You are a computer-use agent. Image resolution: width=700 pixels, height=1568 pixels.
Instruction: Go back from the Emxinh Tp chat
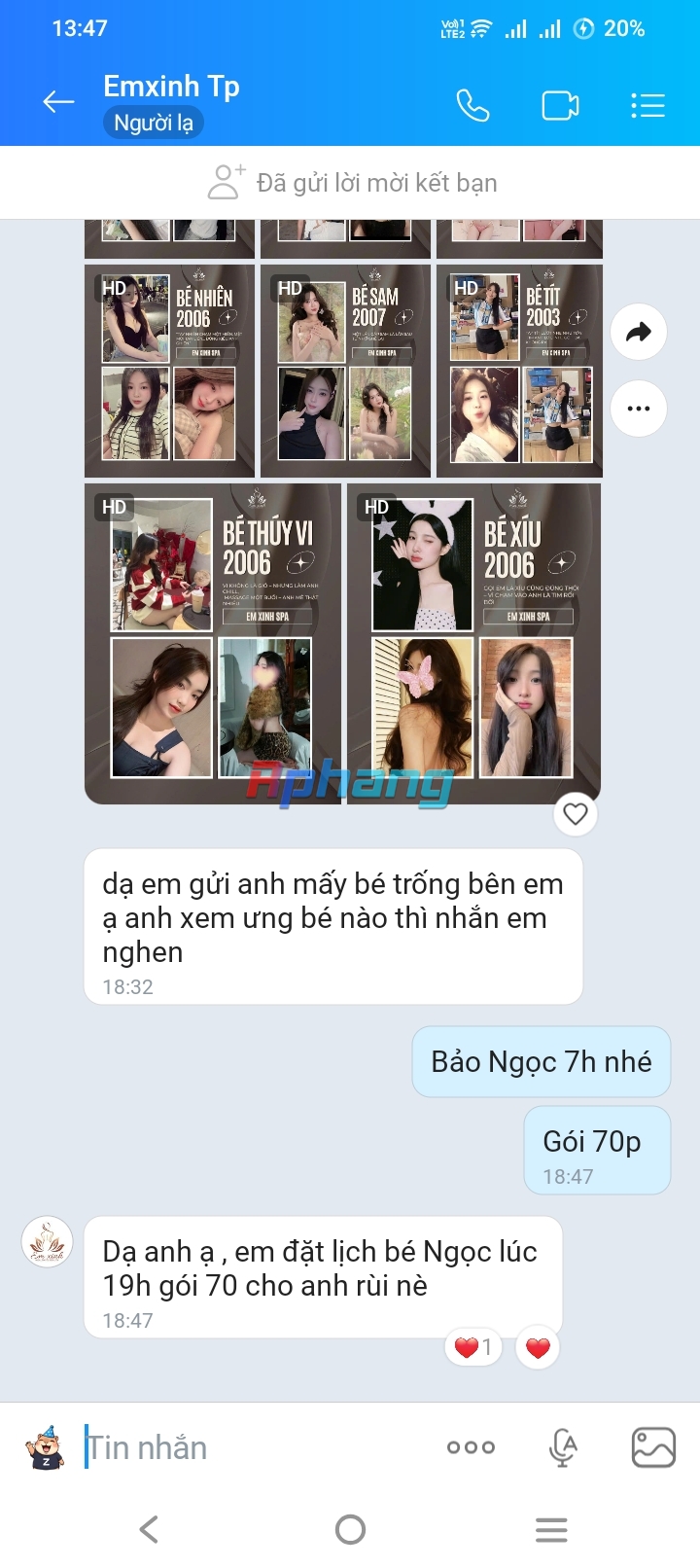58,102
